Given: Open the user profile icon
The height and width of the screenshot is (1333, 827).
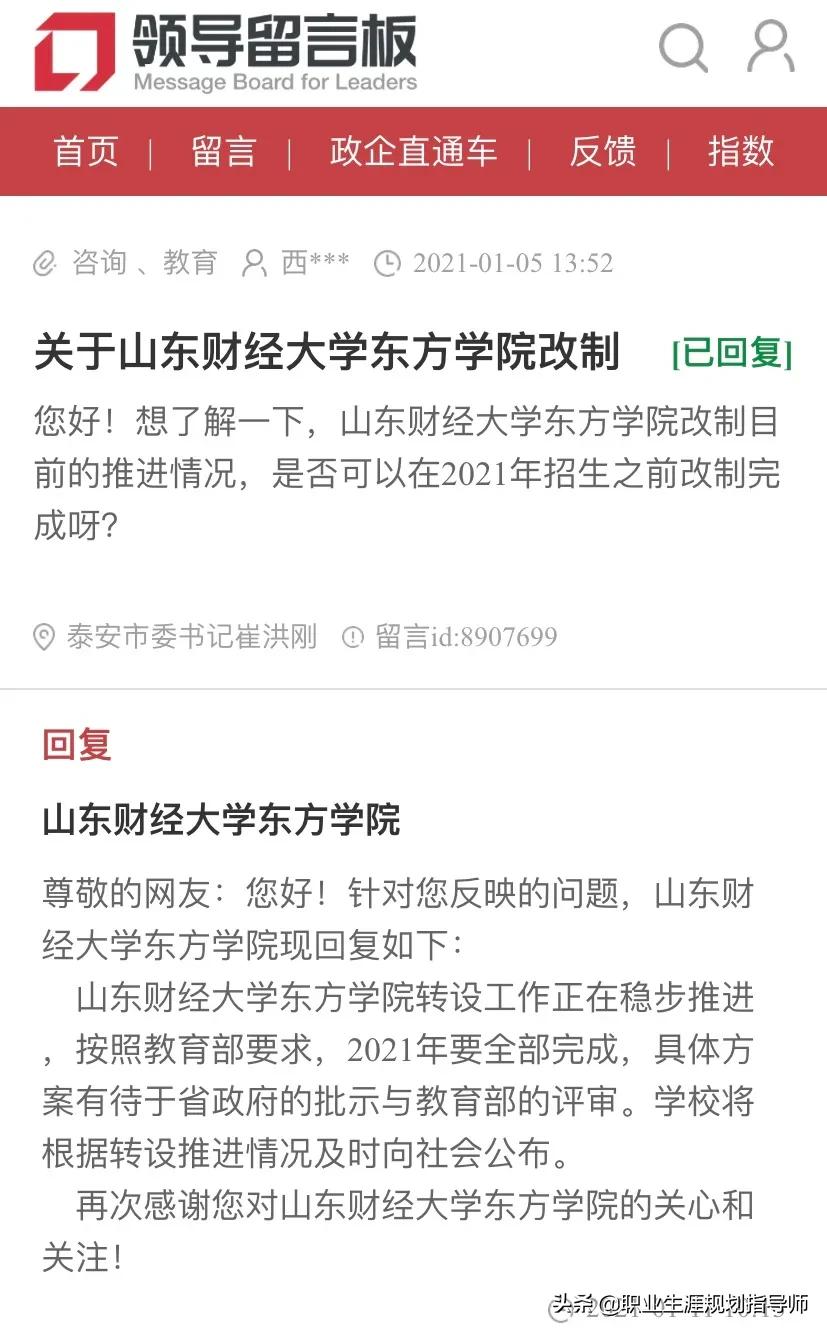Looking at the screenshot, I should click(771, 46).
